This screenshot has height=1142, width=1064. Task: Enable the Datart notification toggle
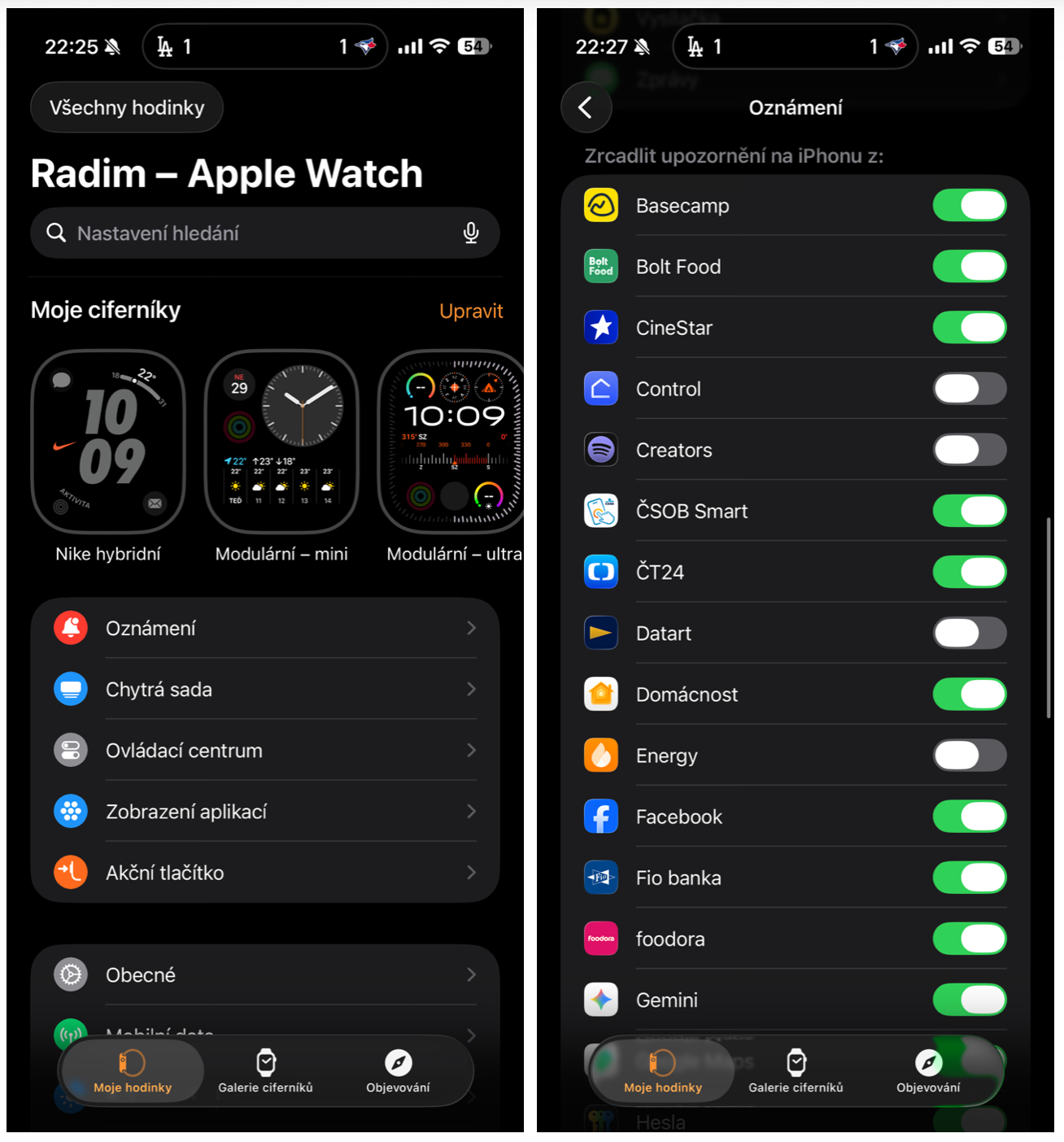[969, 633]
